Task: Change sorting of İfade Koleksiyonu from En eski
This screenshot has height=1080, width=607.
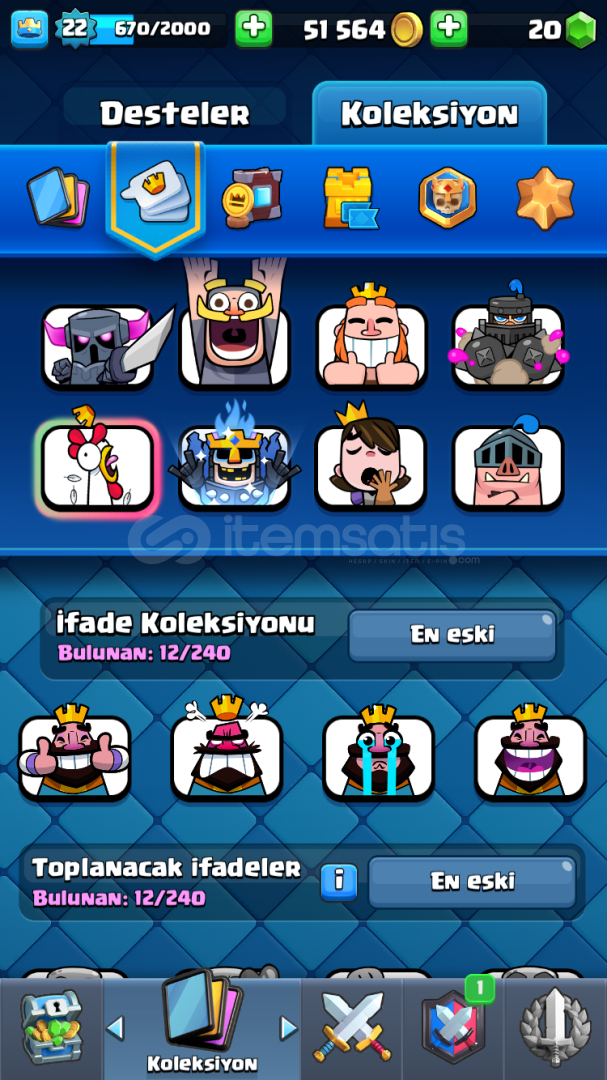Action: (x=452, y=635)
